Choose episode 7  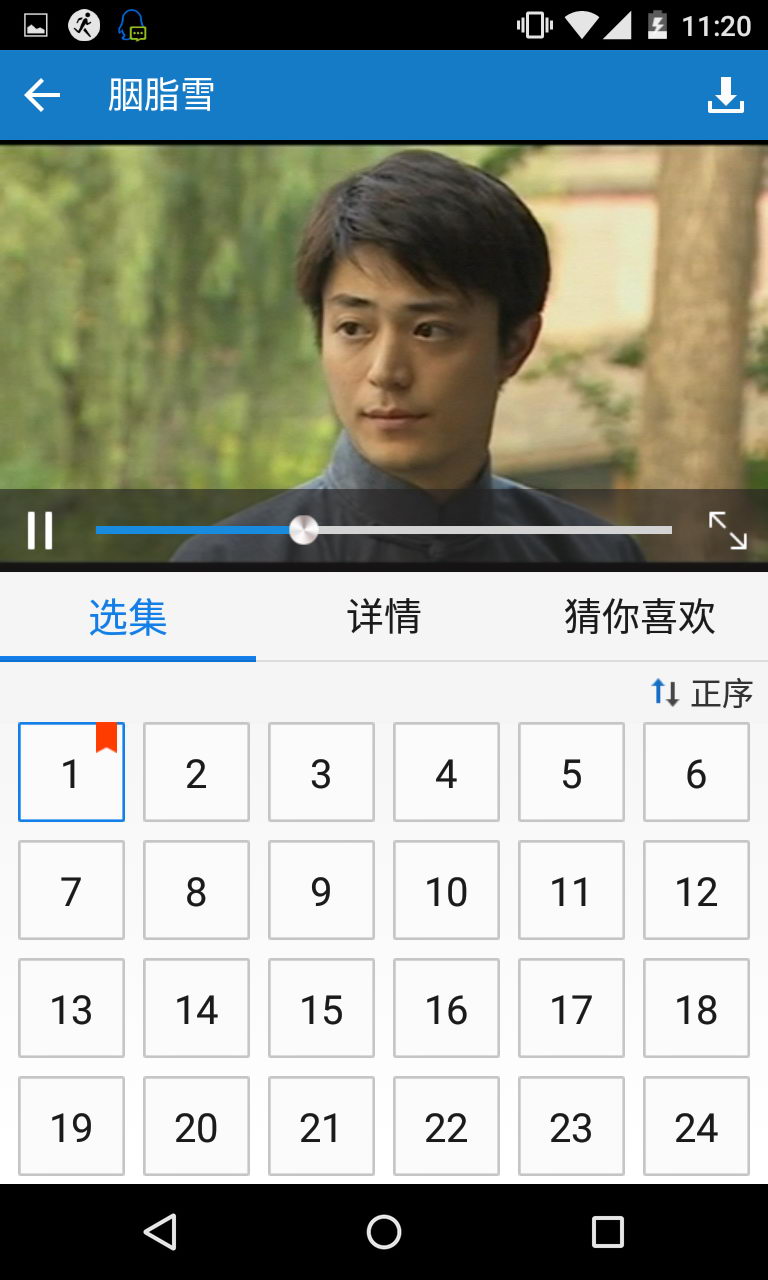71,891
